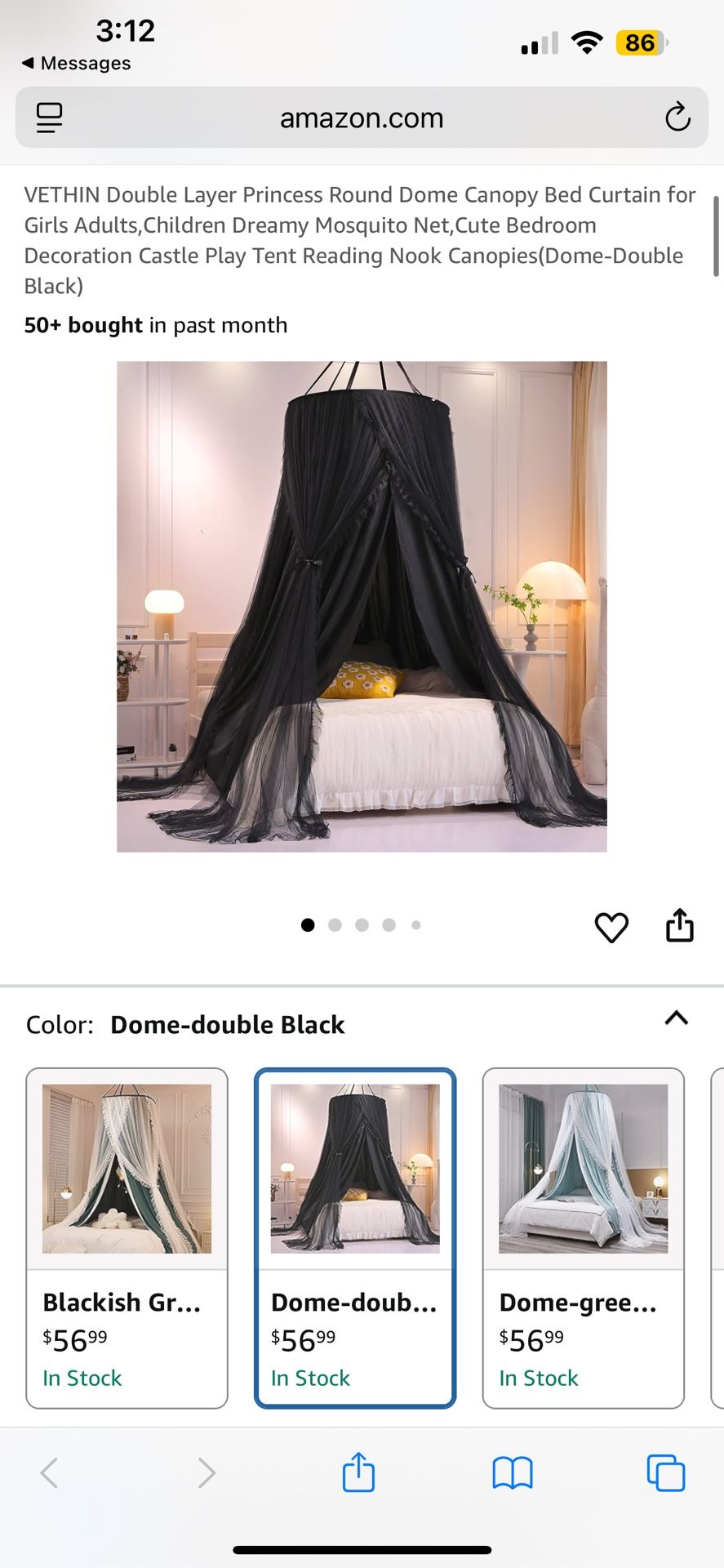Collapse the Color selection section
The width and height of the screenshot is (724, 1568).
(676, 1018)
